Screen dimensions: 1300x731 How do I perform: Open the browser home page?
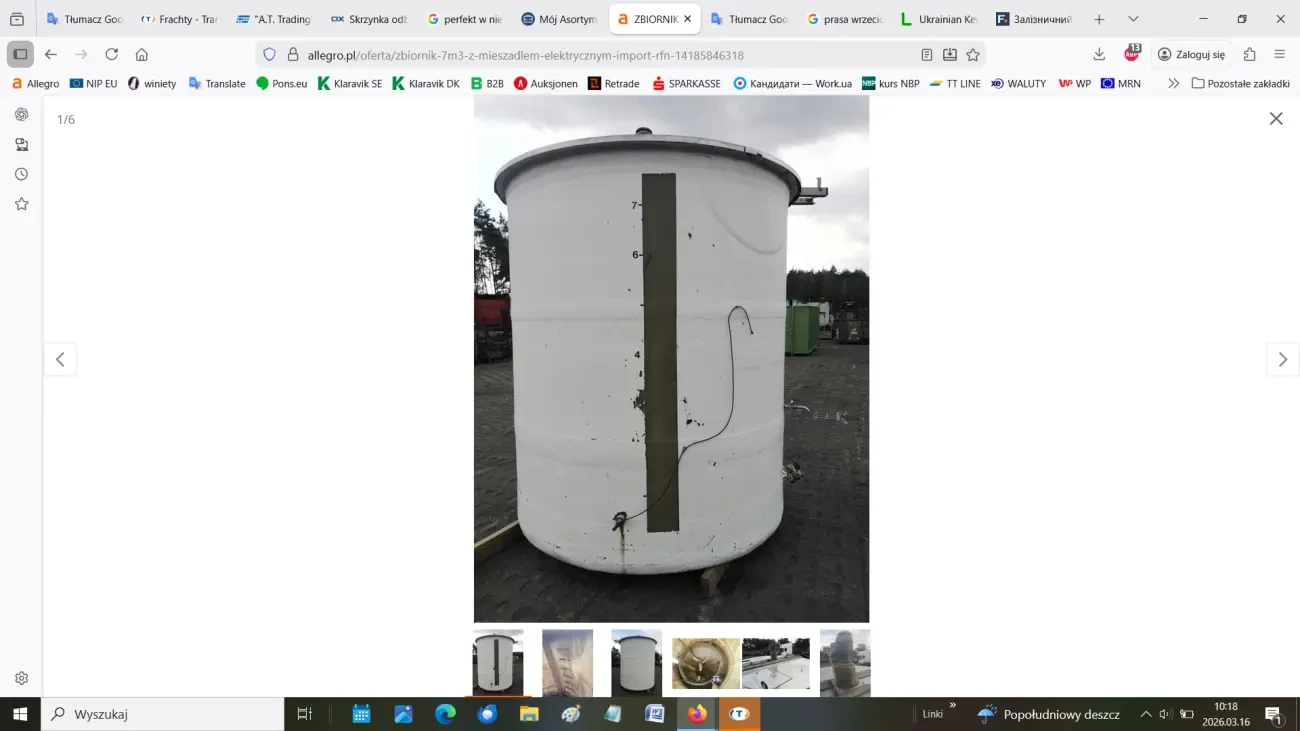(142, 55)
